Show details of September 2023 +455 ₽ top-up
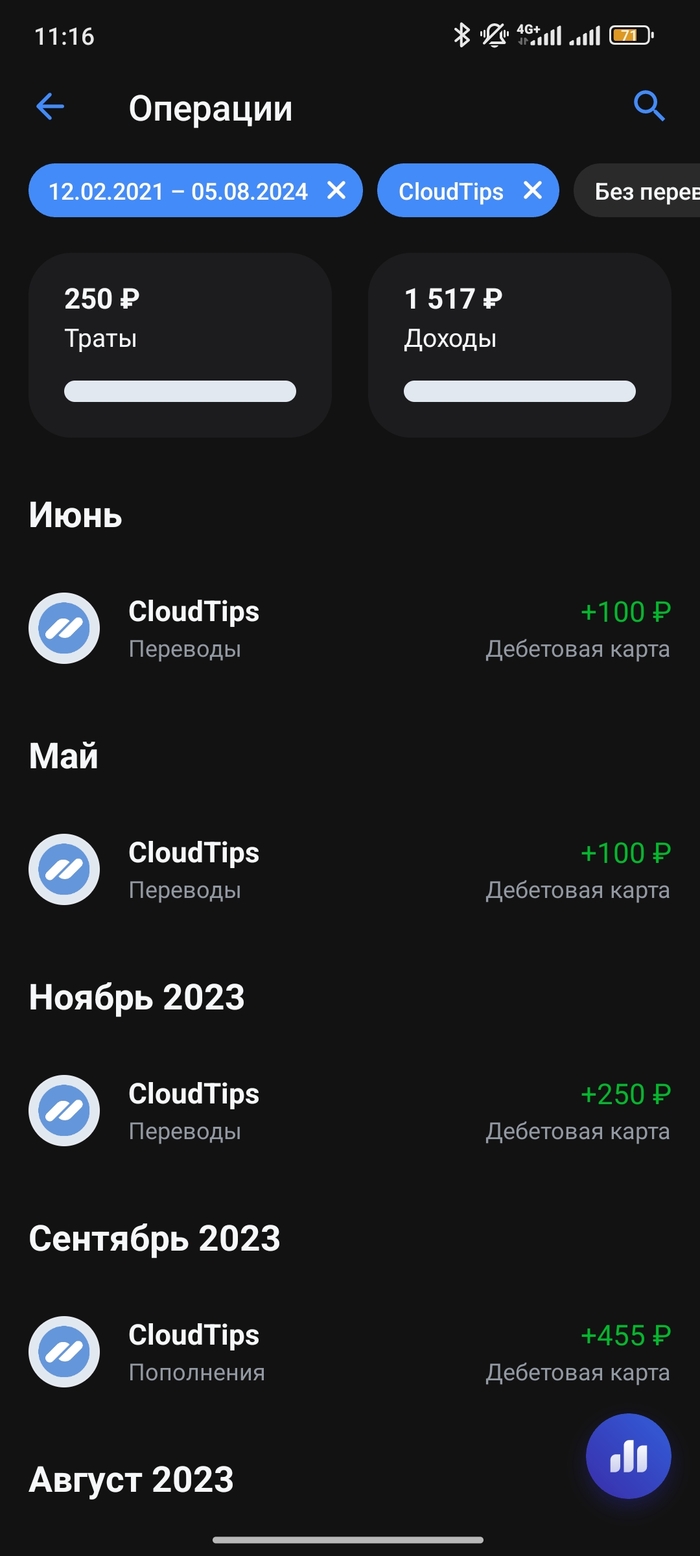The width and height of the screenshot is (700, 1556). [349, 1352]
